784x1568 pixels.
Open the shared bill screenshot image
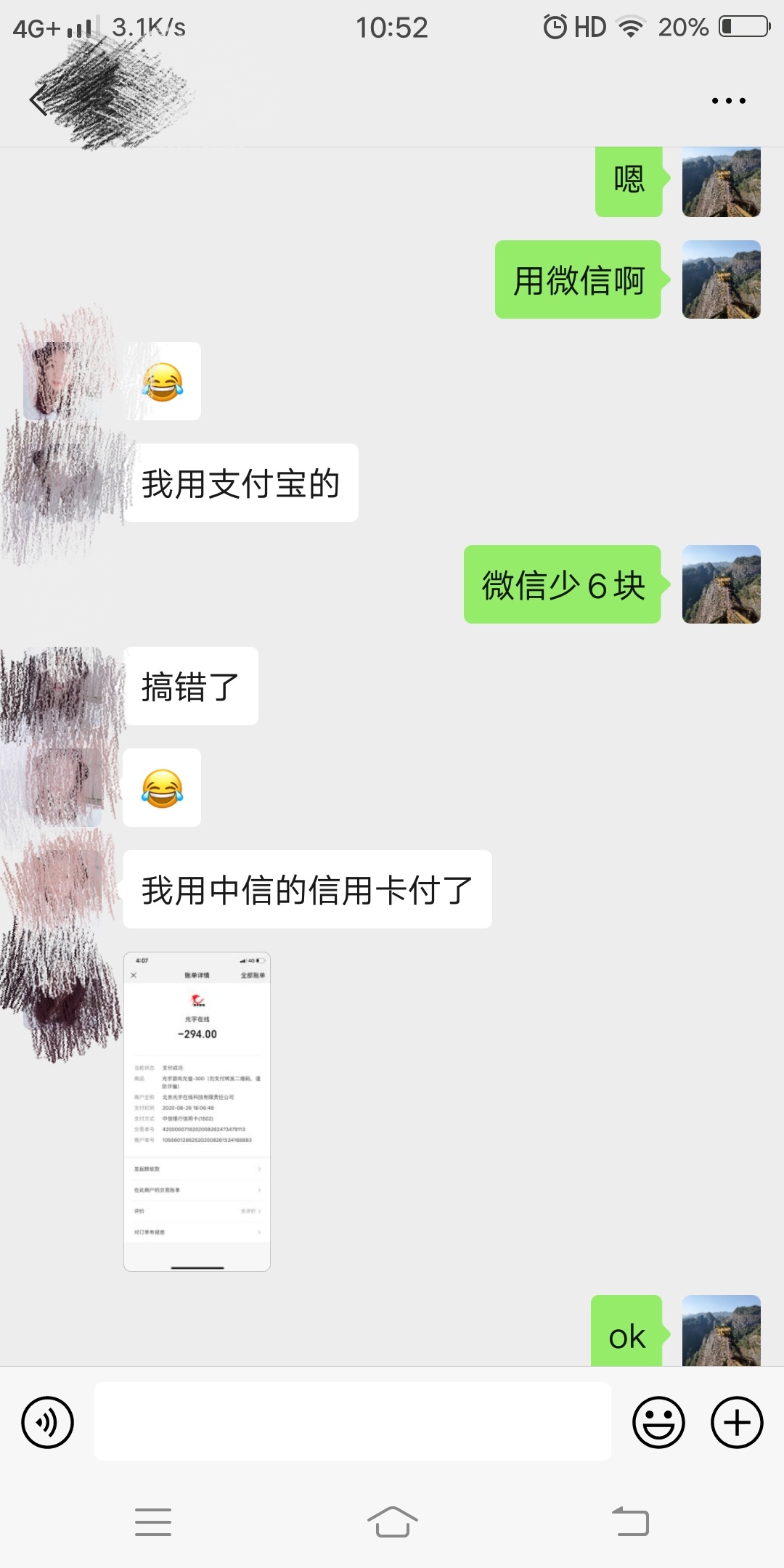[197, 1111]
